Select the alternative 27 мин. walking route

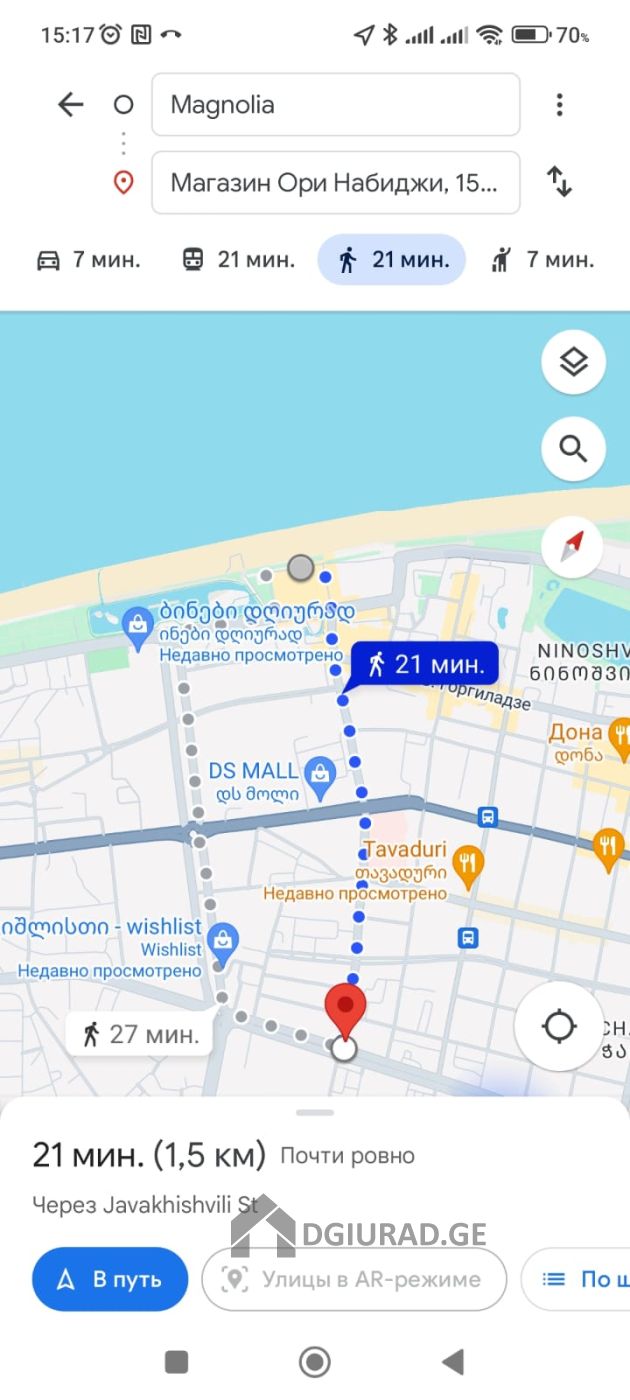(x=140, y=1033)
